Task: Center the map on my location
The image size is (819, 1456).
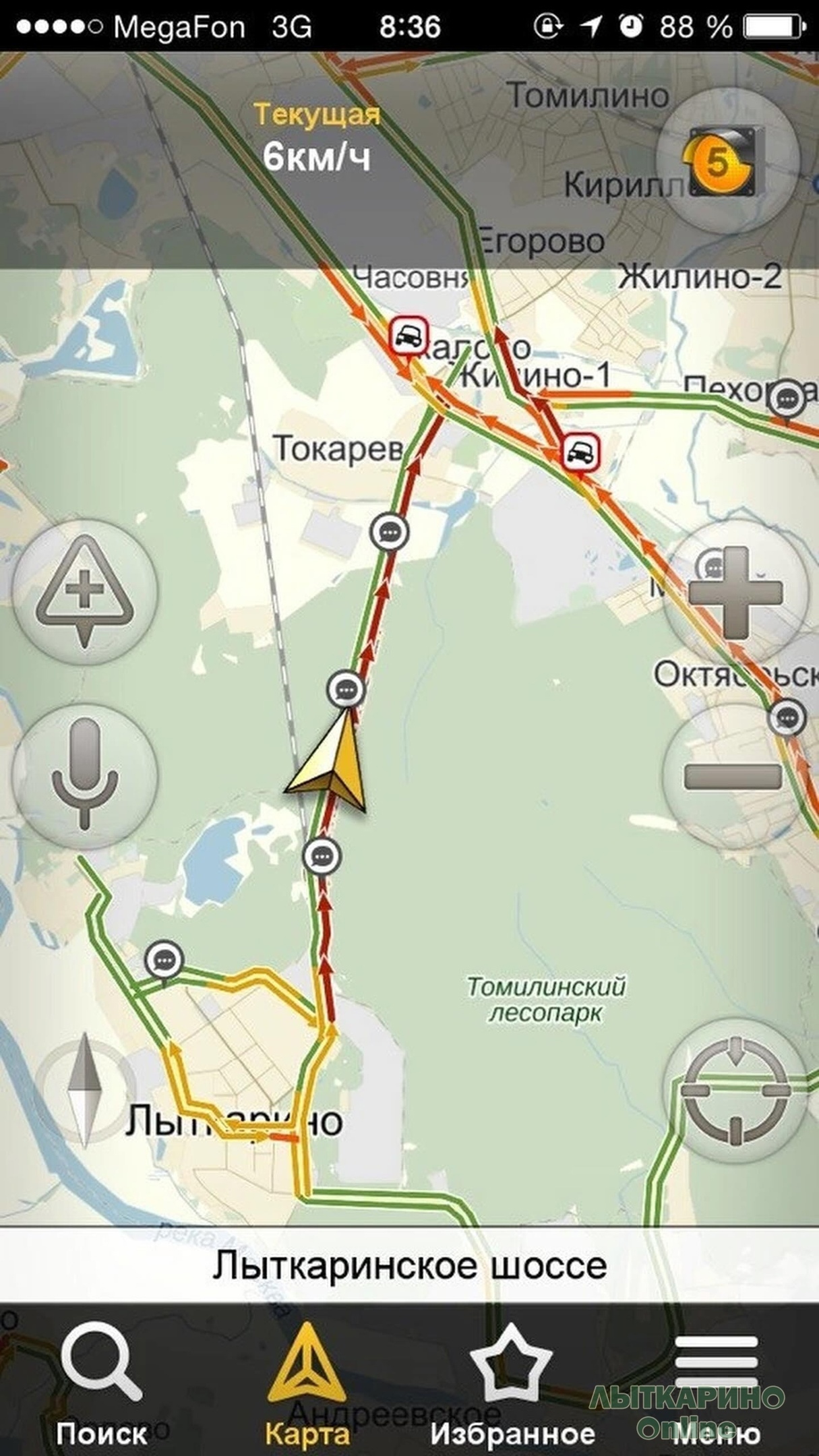Action: (x=734, y=1090)
